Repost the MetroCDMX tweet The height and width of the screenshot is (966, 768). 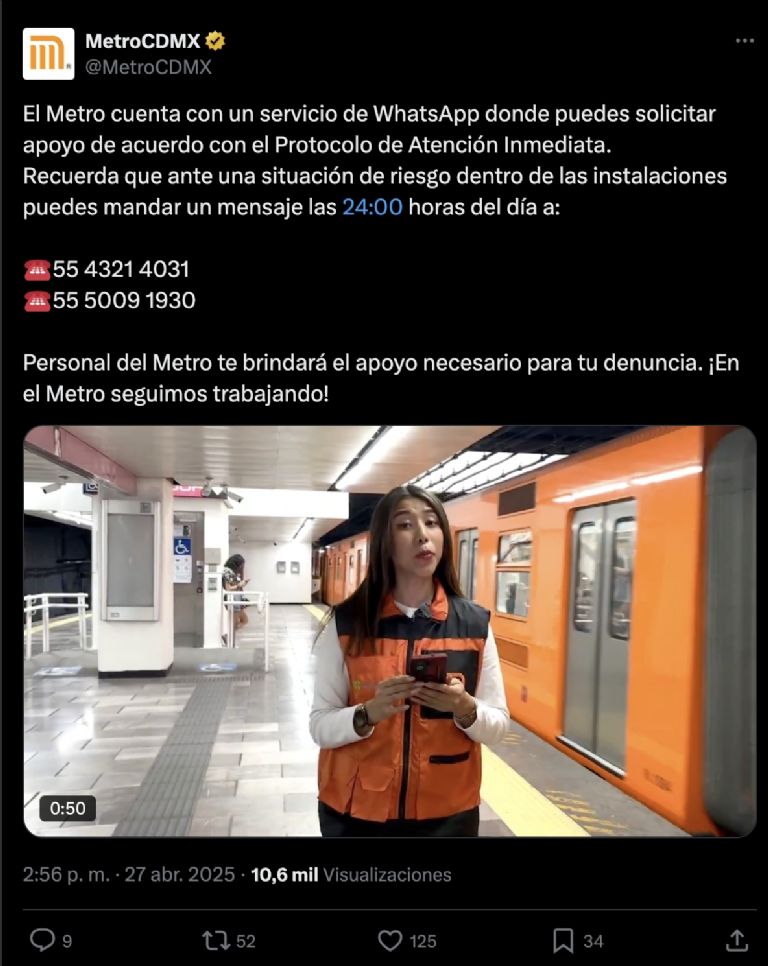click(216, 940)
